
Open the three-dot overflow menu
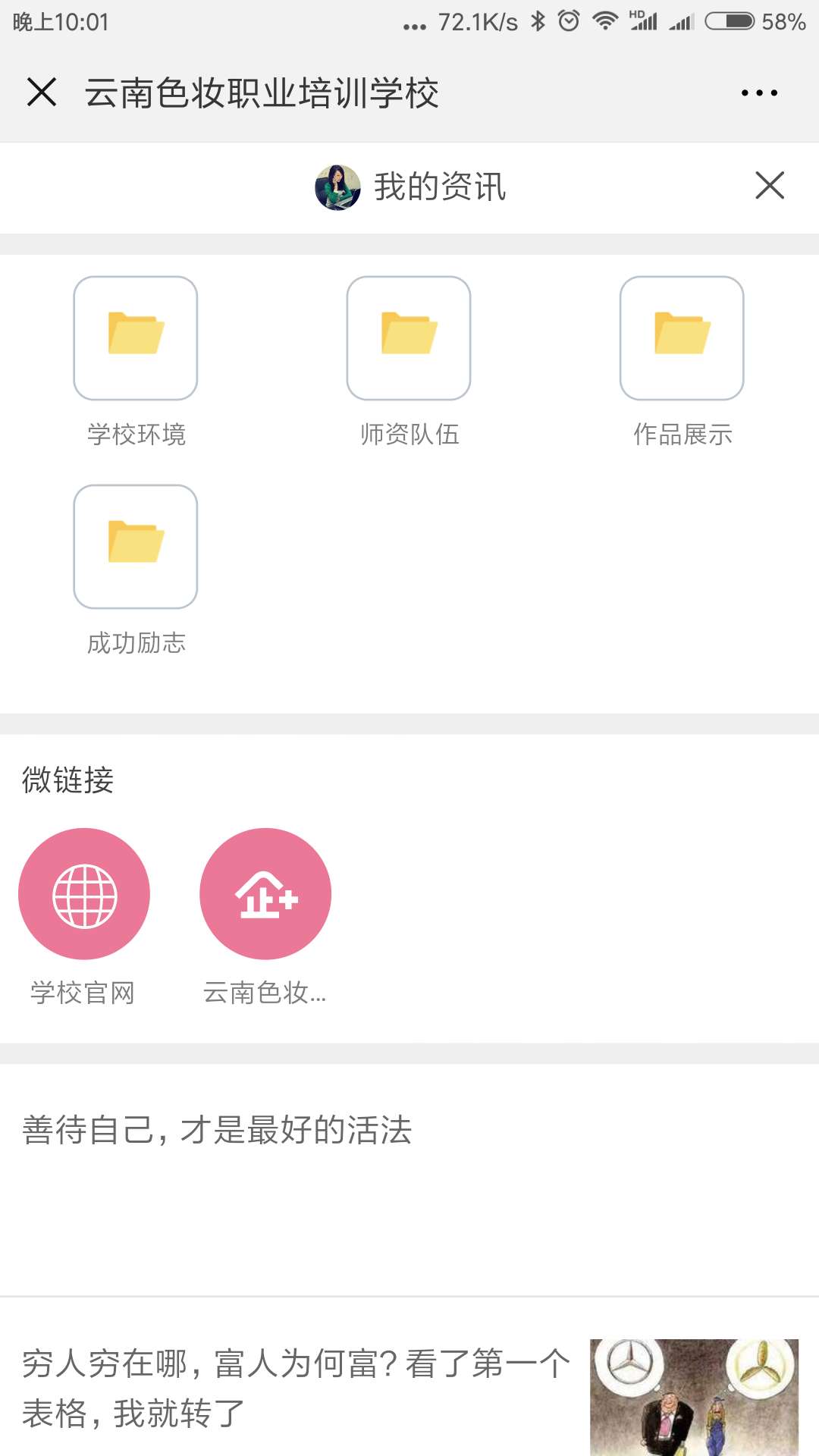(759, 93)
